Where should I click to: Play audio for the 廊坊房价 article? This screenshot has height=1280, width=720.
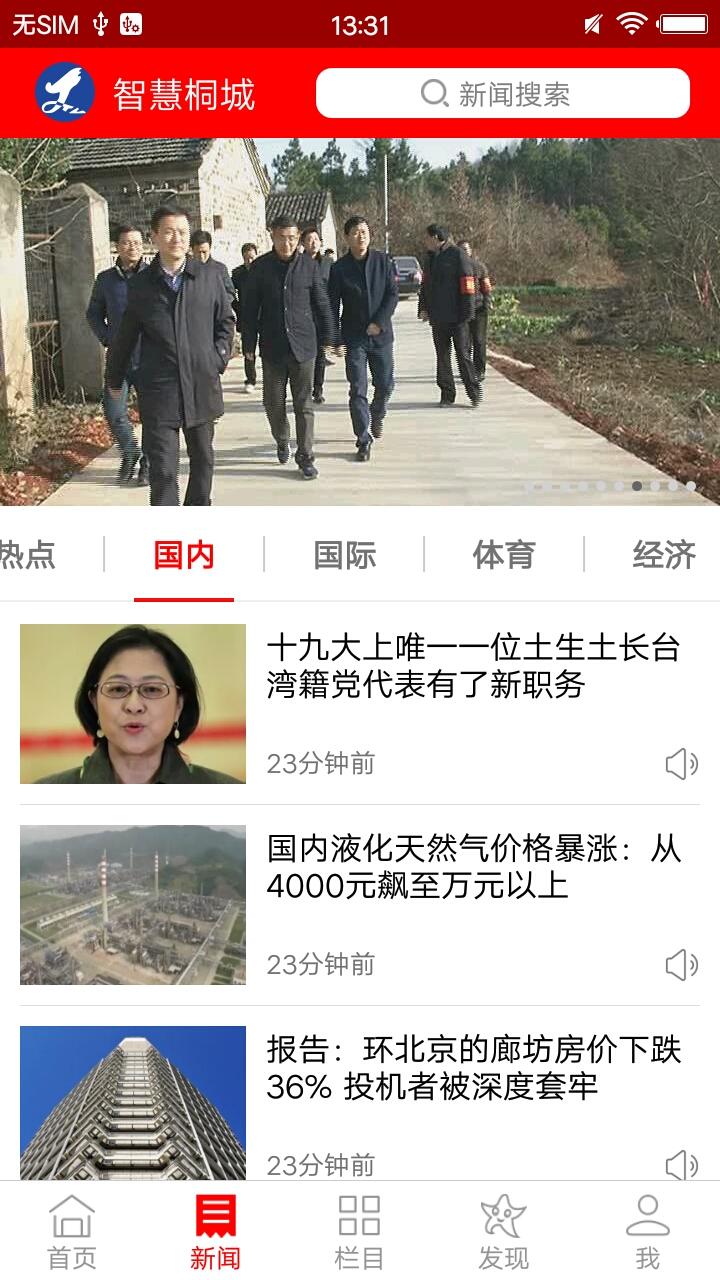(681, 1164)
